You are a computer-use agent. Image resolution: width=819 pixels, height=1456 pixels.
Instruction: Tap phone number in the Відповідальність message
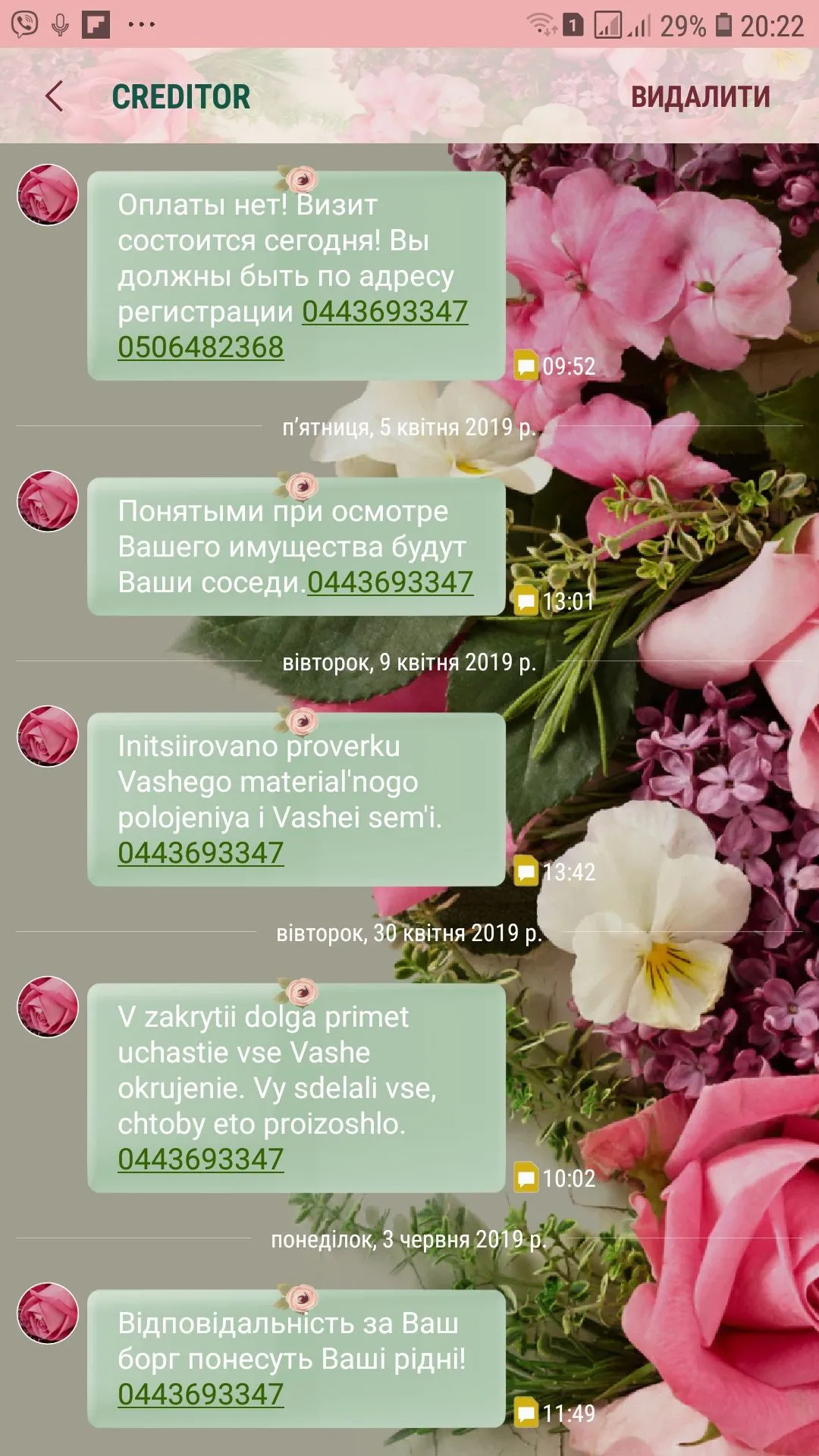[201, 1395]
